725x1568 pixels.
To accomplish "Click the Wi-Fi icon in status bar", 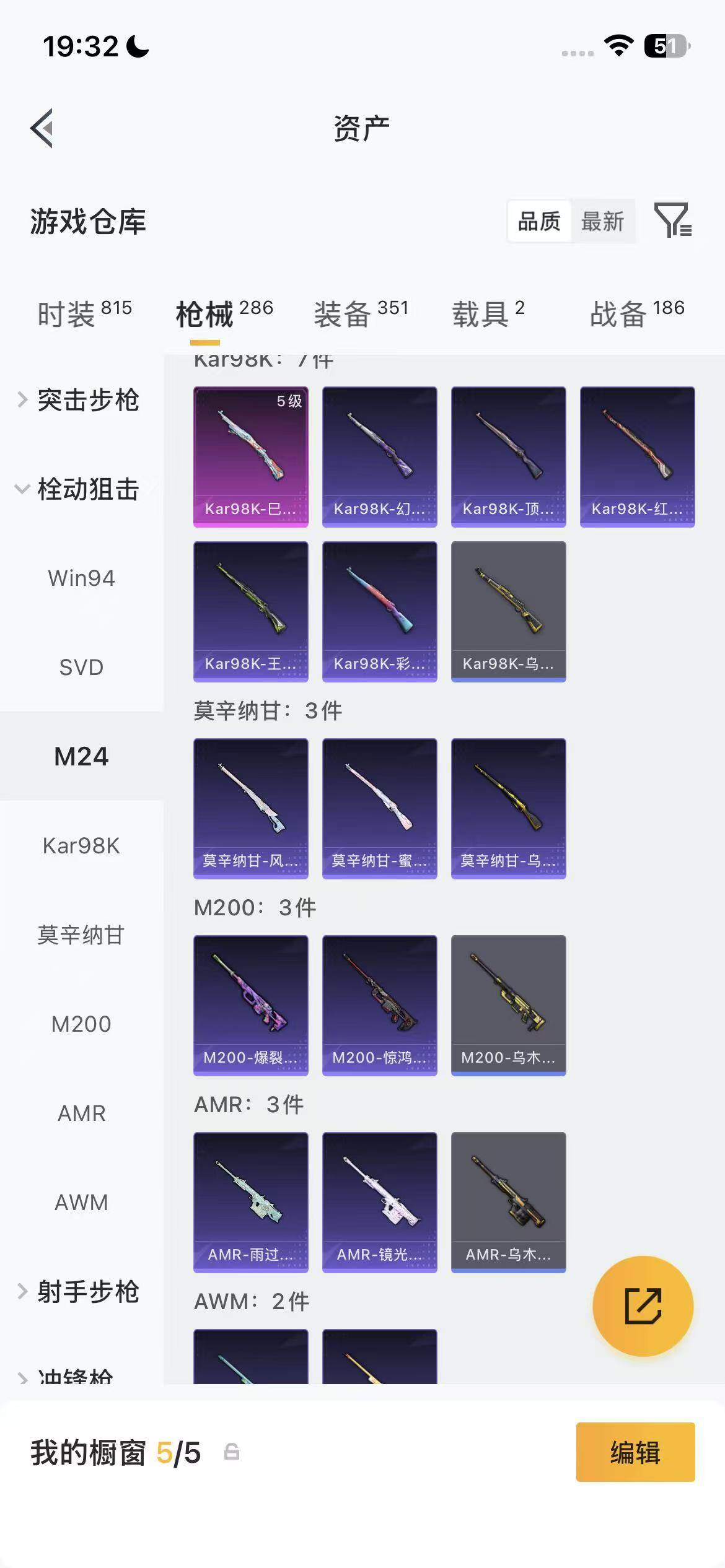I will (619, 45).
